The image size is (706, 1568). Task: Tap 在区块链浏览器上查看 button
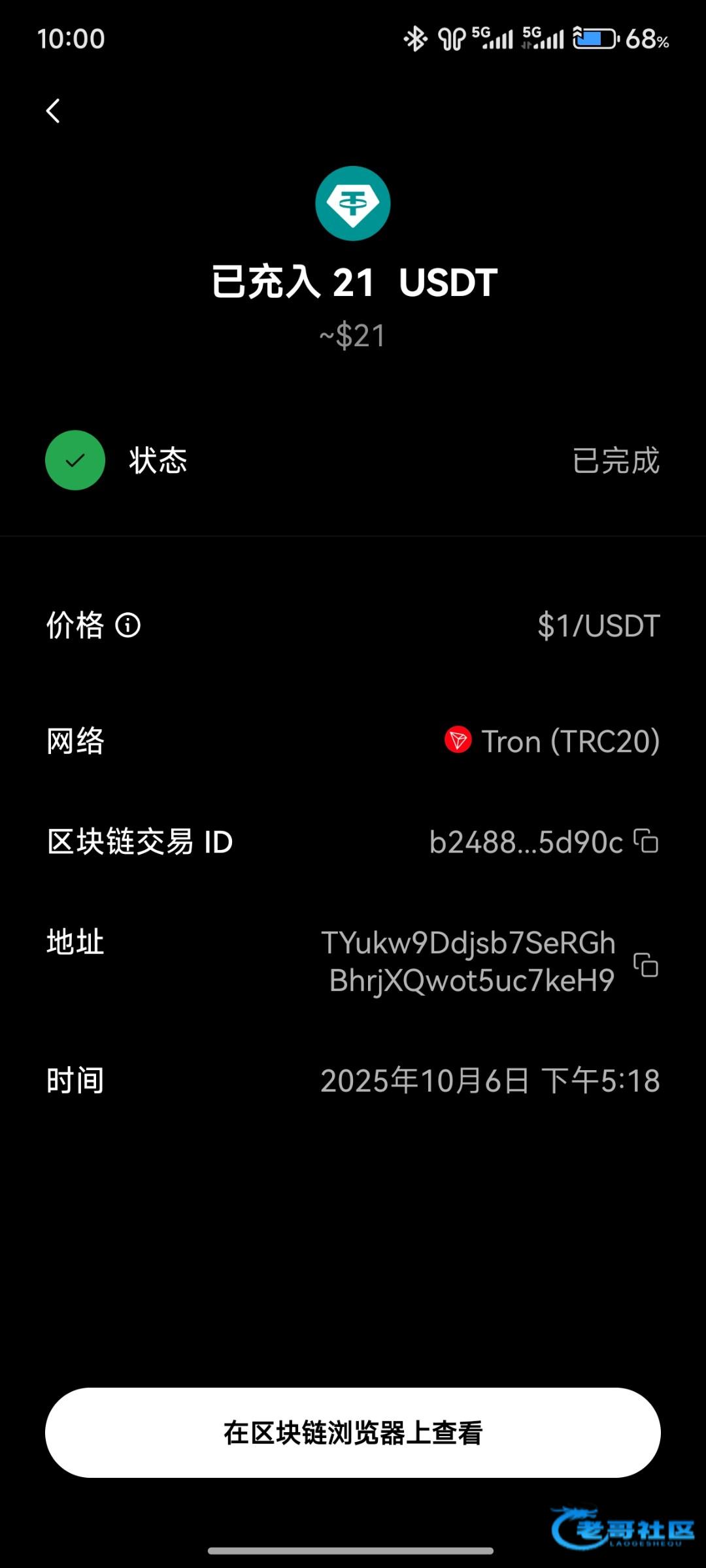coord(353,1432)
